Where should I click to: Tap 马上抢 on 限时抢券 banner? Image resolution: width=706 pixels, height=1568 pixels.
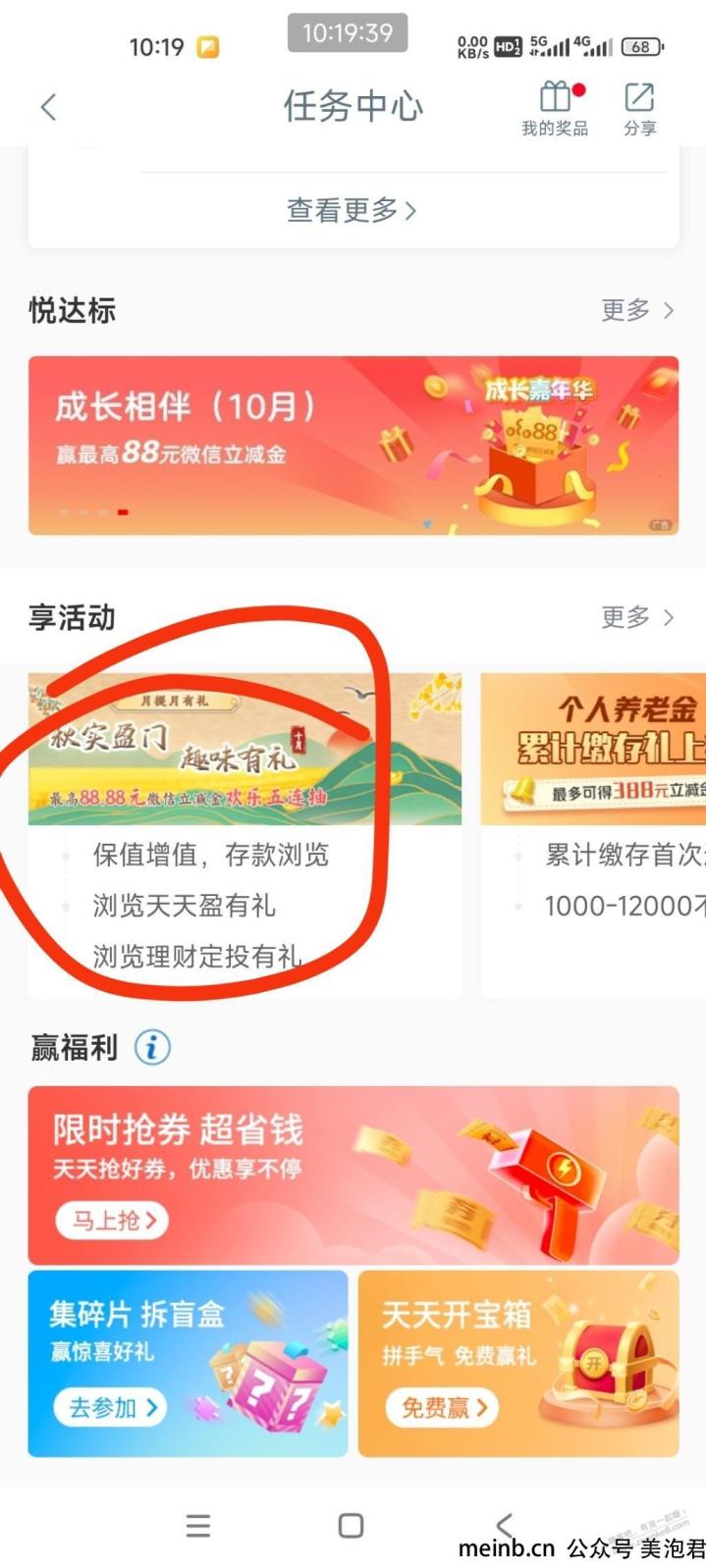[x=113, y=1221]
